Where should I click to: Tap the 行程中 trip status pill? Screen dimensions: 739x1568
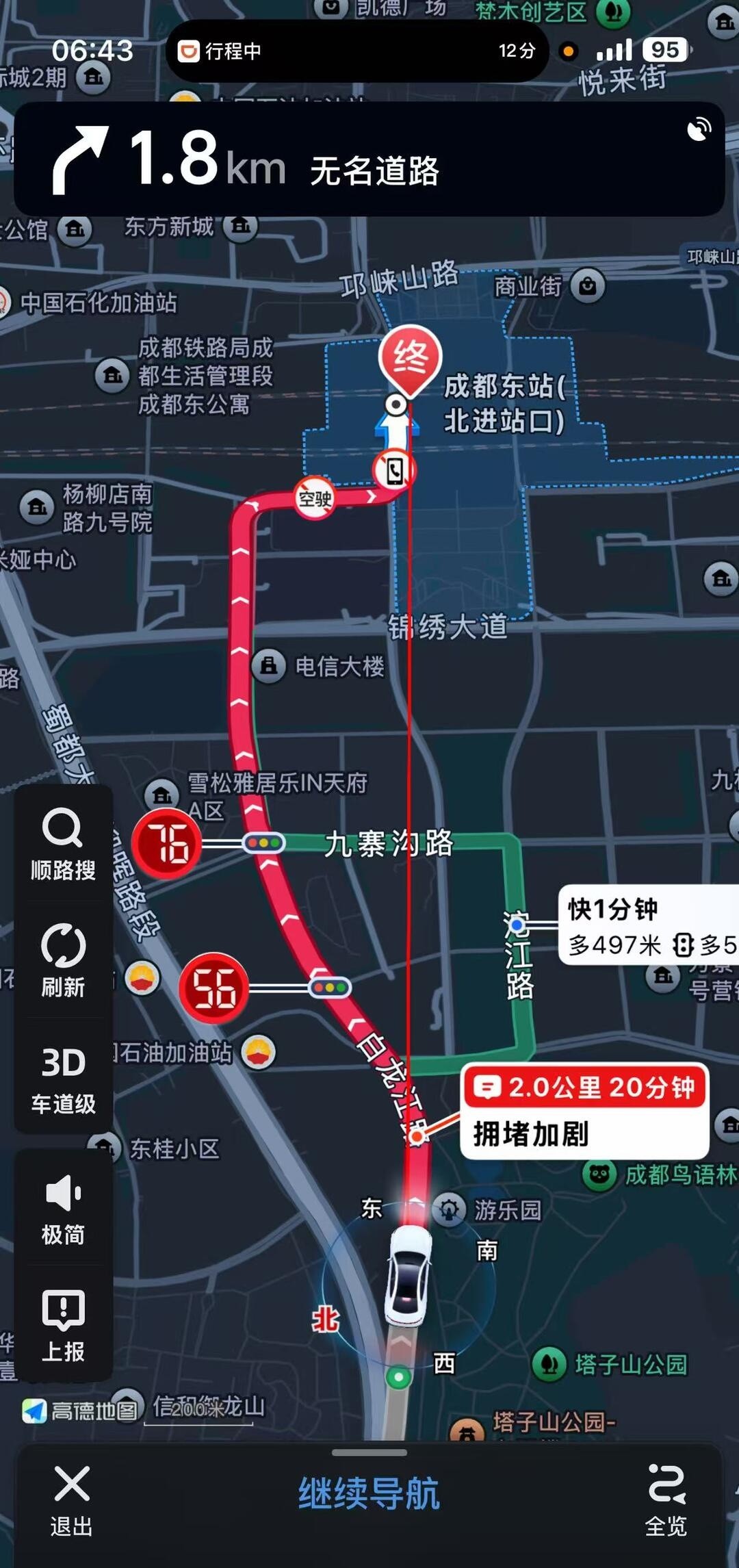pyautogui.click(x=356, y=51)
